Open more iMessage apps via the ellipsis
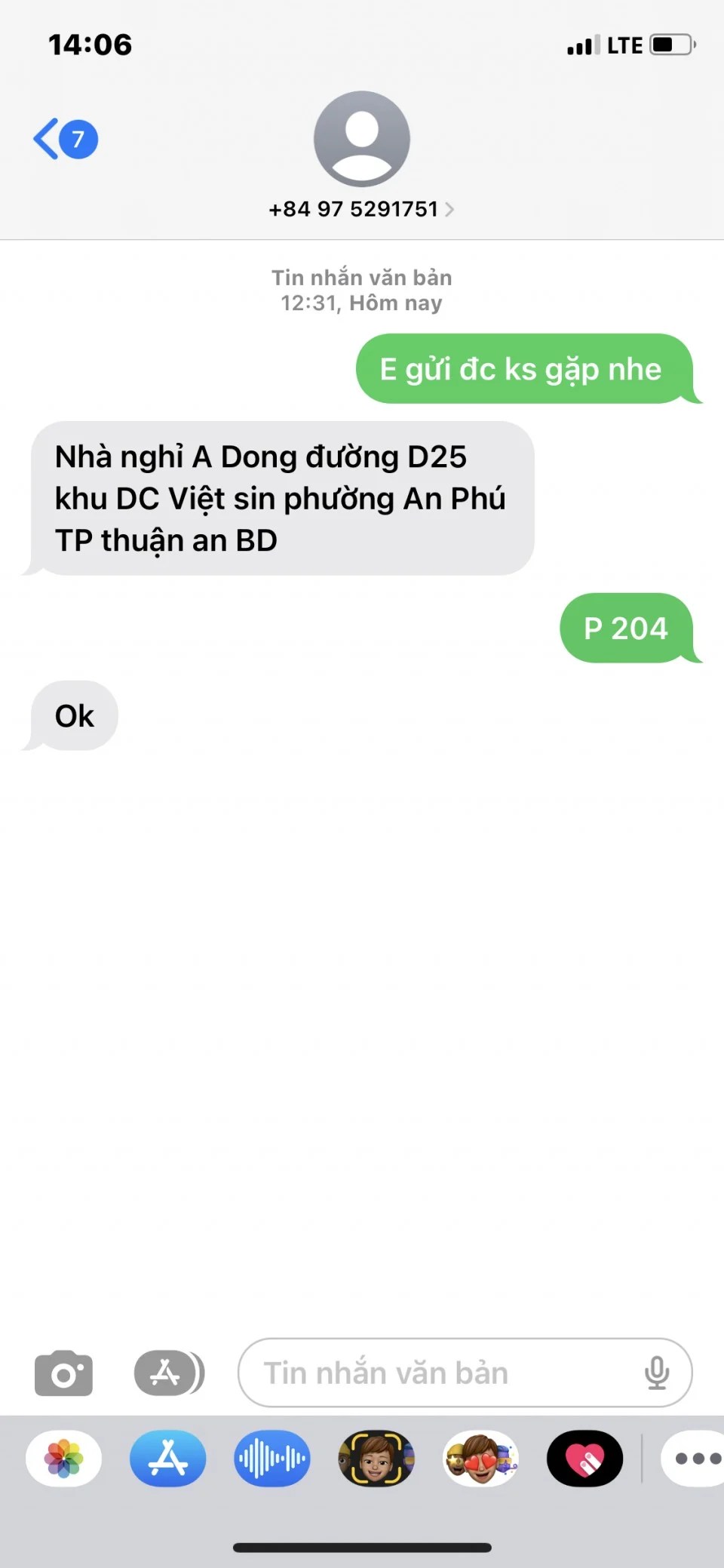 [x=695, y=1459]
